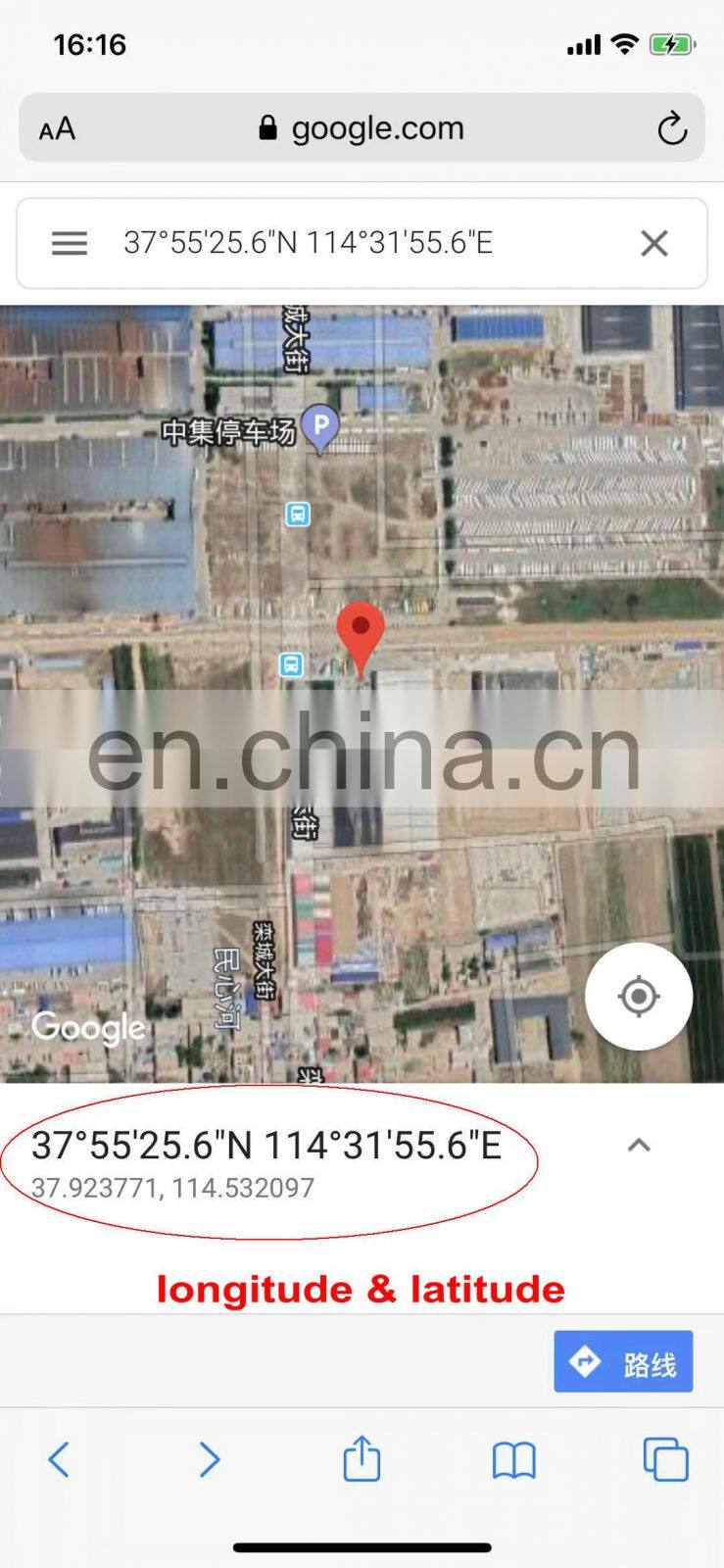The height and width of the screenshot is (1568, 724).
Task: Open the Google Maps hamburger menu
Action: pyautogui.click(x=70, y=243)
